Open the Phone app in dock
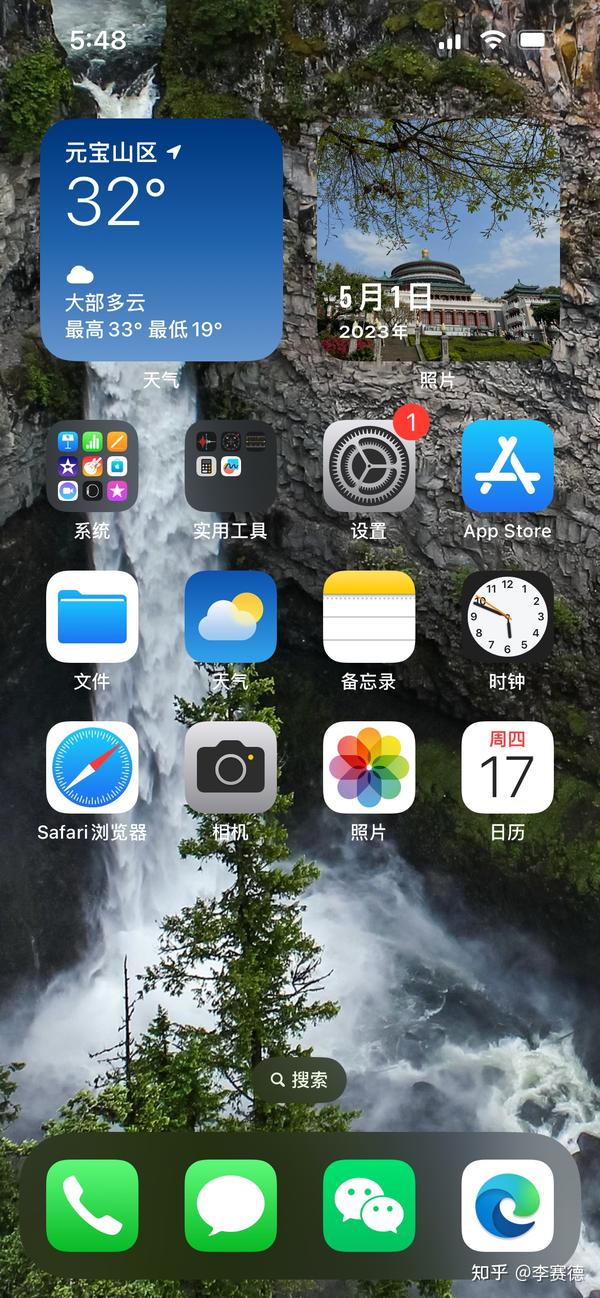This screenshot has width=600, height=1298. click(92, 1205)
